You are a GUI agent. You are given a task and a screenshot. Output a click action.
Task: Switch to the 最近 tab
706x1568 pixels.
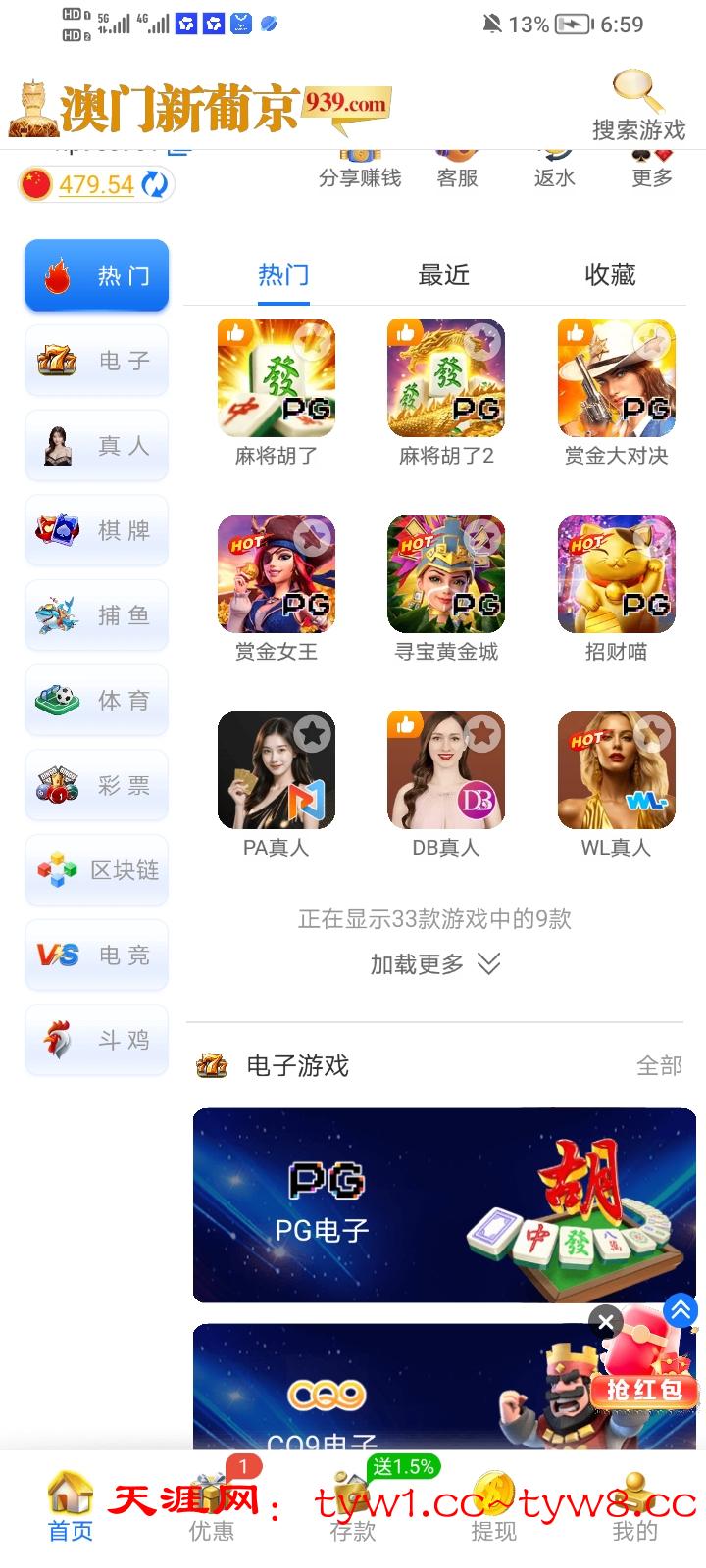coord(443,275)
